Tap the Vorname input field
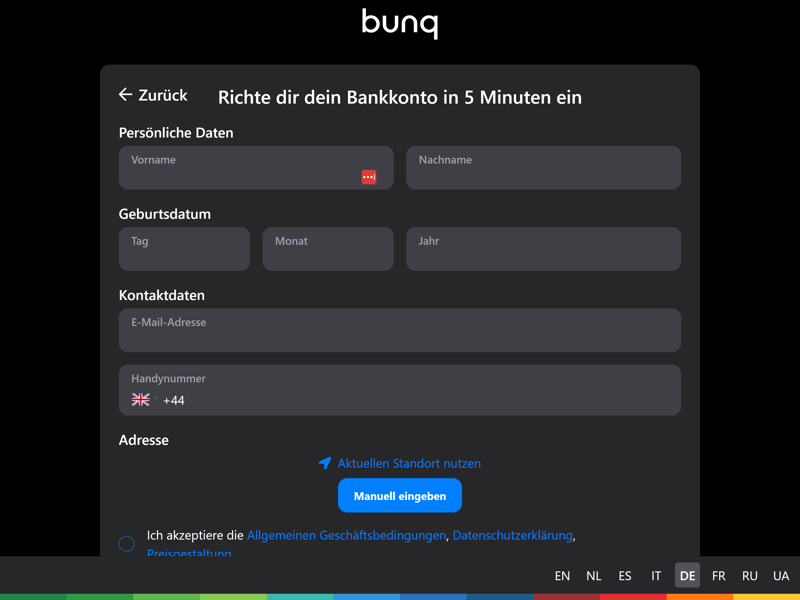Image resolution: width=800 pixels, height=600 pixels. 240,169
